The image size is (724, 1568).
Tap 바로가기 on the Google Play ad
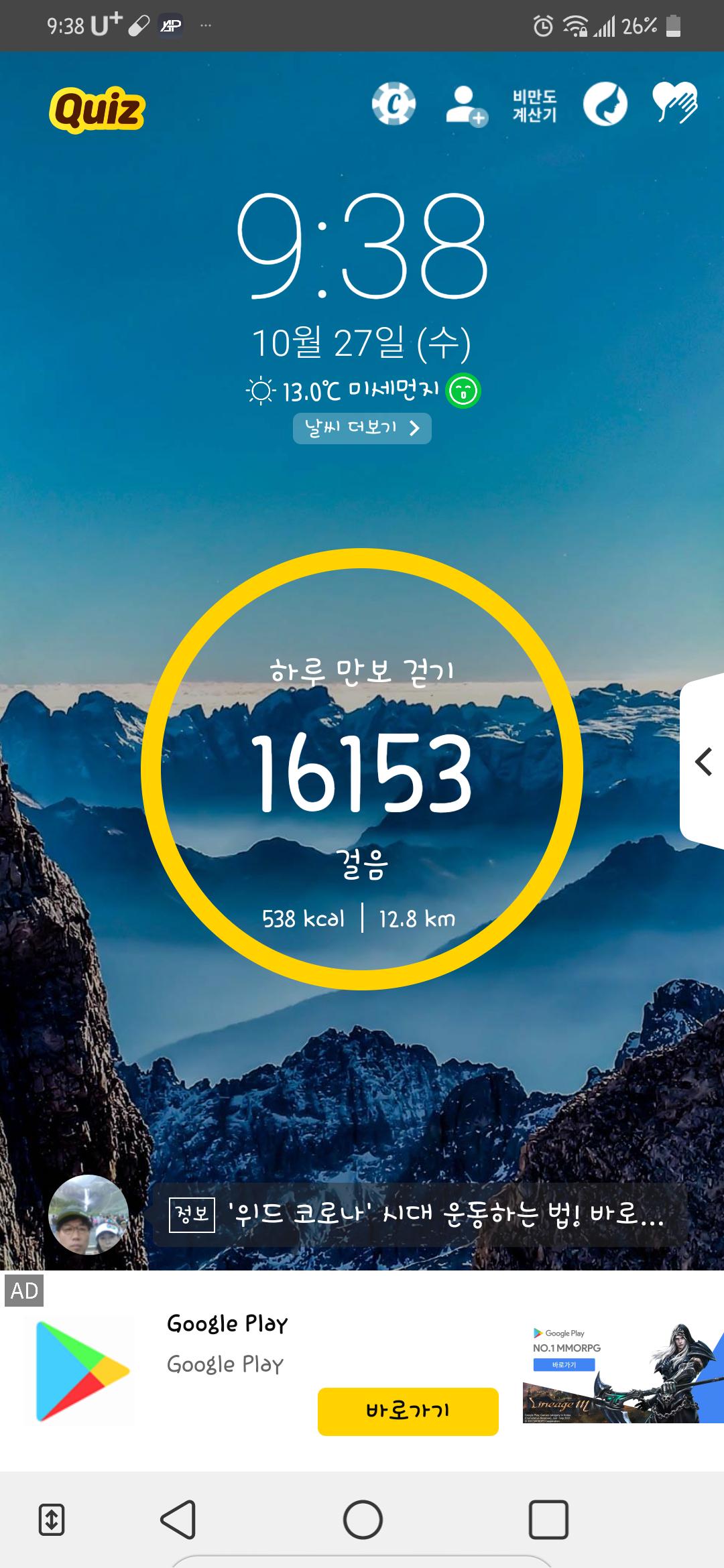coord(408,1411)
